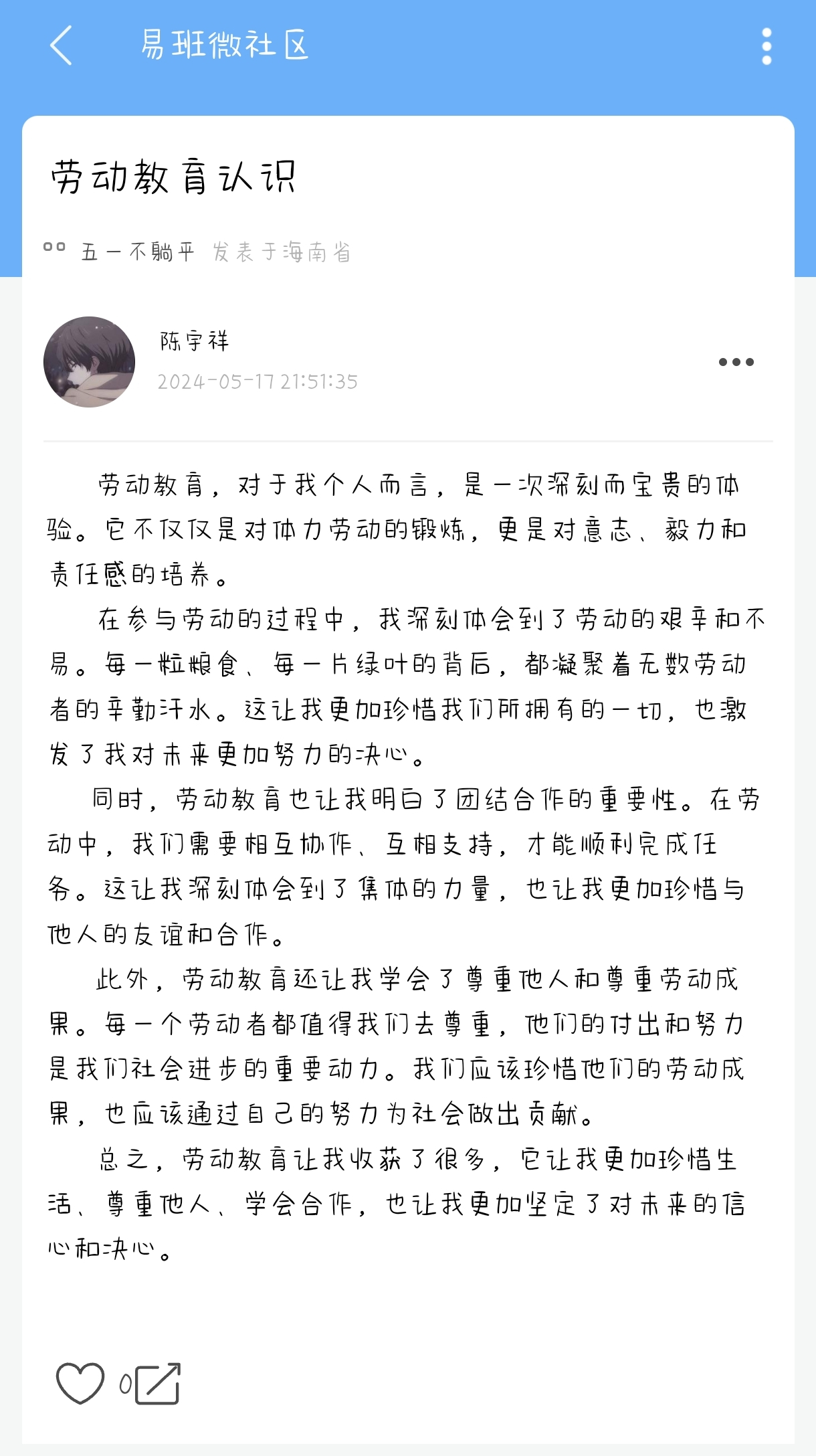
Task: Open the post's three-dot options menu
Action: (736, 362)
